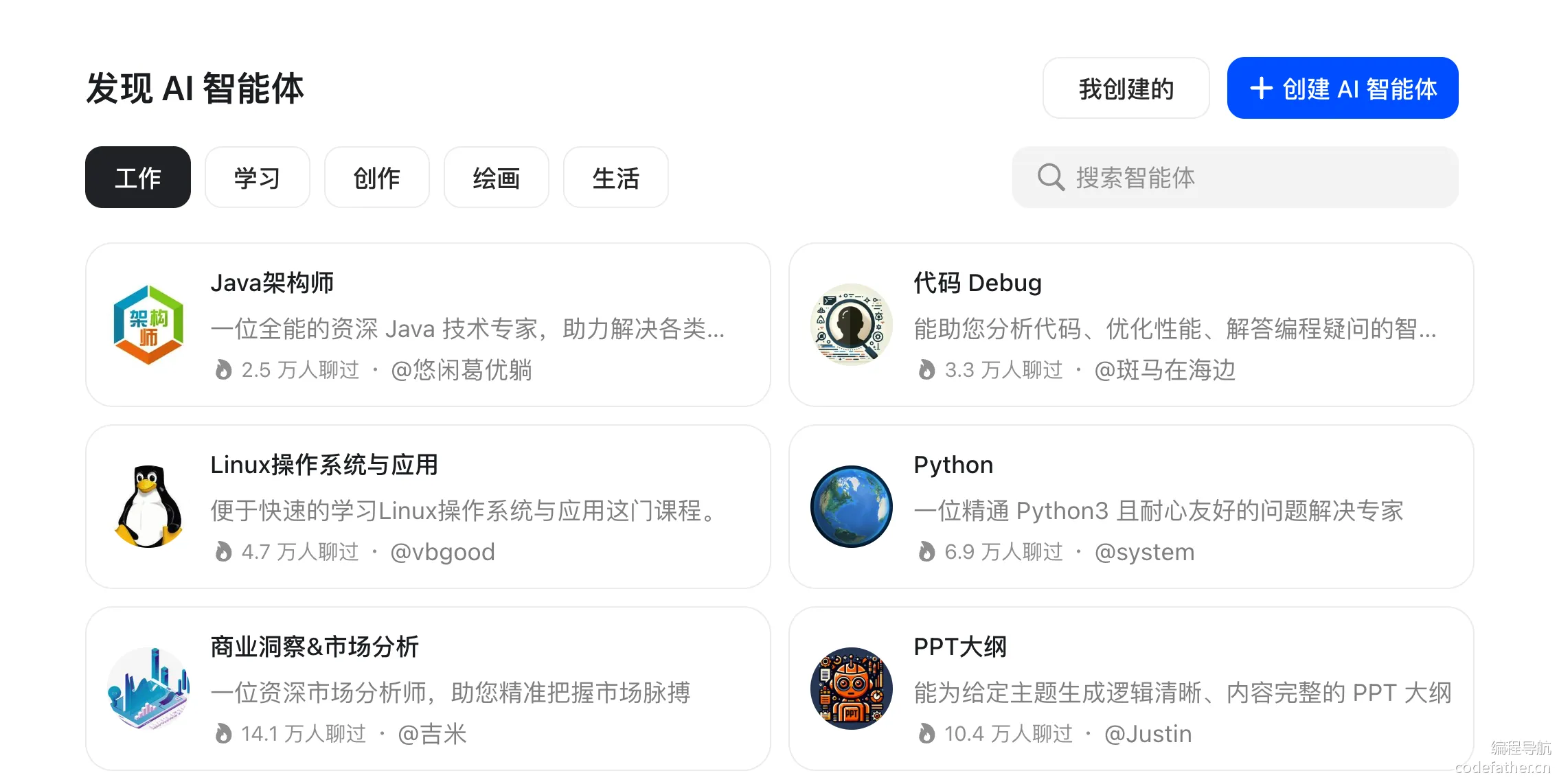
Task: Open the Linux操作系统与应用 card
Action: point(428,507)
